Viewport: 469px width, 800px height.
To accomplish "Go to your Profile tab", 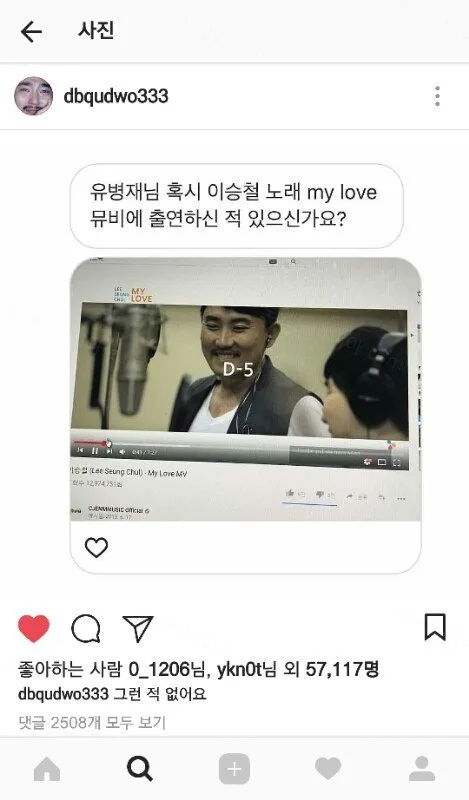I will tap(422, 768).
